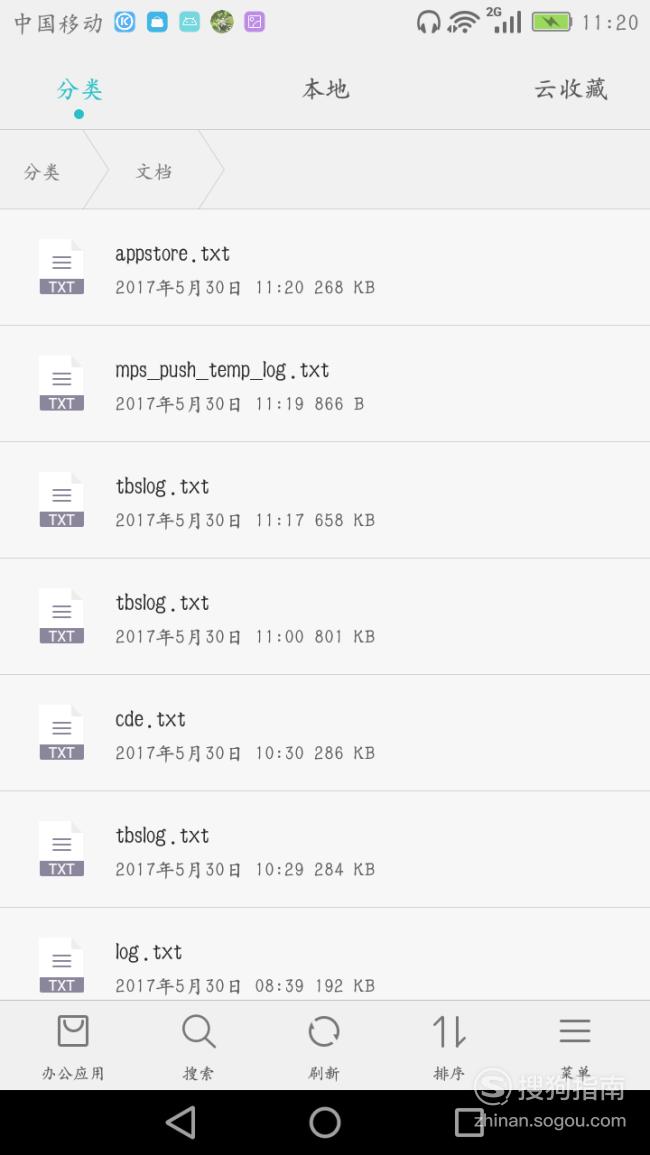Open the appstore.txt file
The height and width of the screenshot is (1155, 650).
pos(325,267)
